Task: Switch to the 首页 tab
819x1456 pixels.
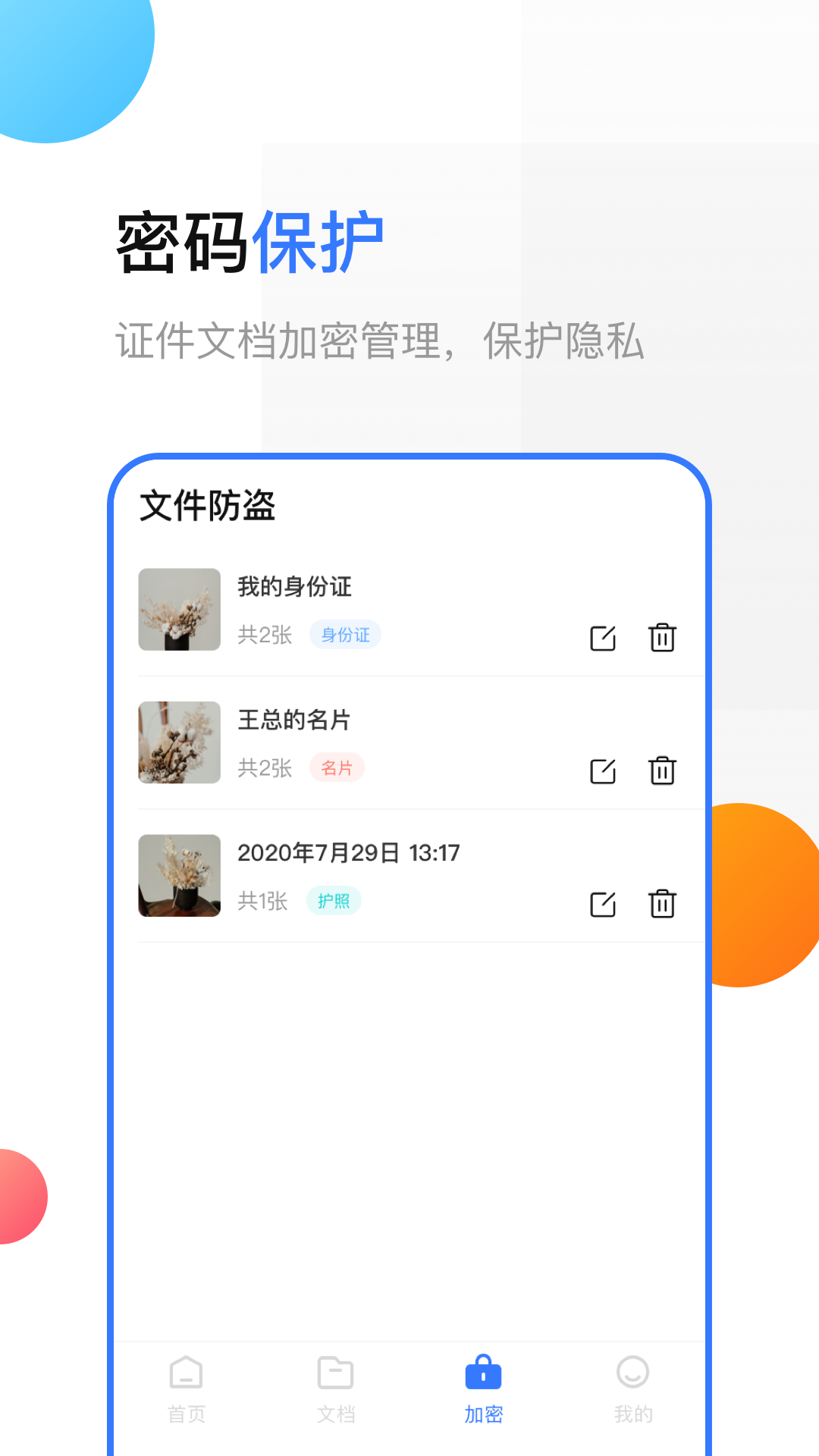Action: pos(187,1412)
